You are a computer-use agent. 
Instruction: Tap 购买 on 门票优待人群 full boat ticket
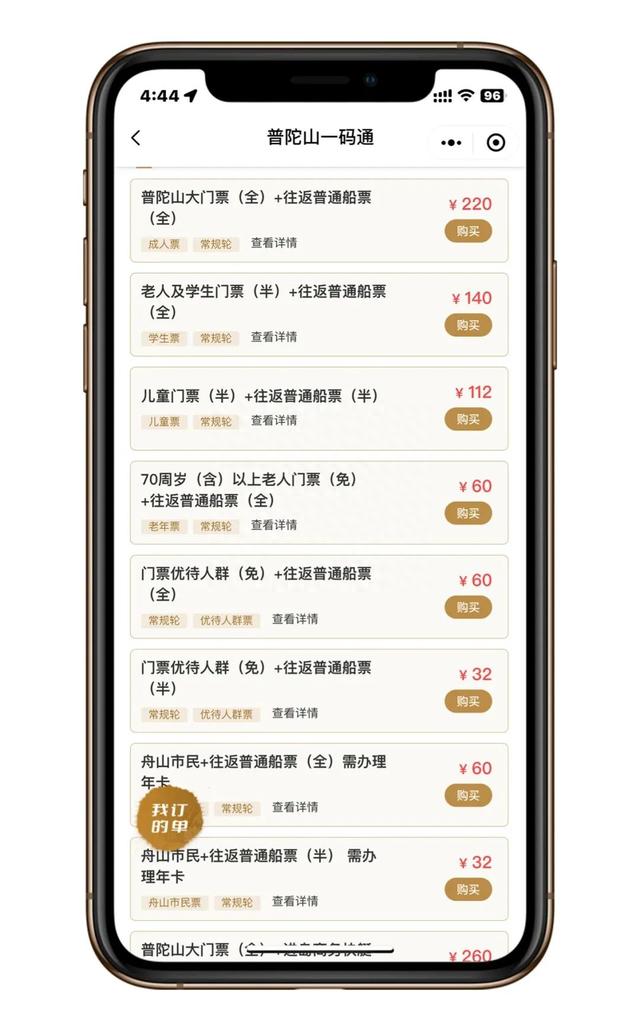pos(468,608)
